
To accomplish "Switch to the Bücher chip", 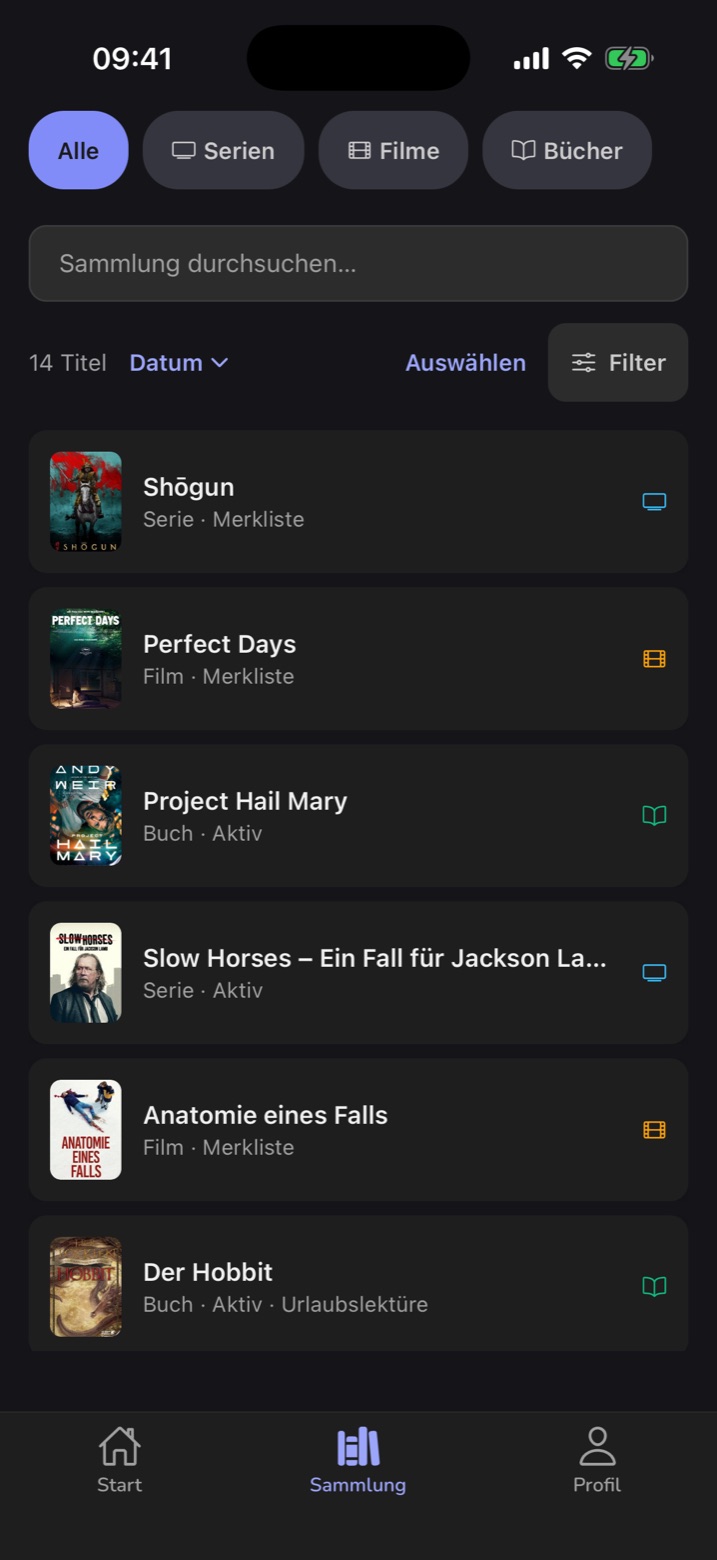I will 567,150.
